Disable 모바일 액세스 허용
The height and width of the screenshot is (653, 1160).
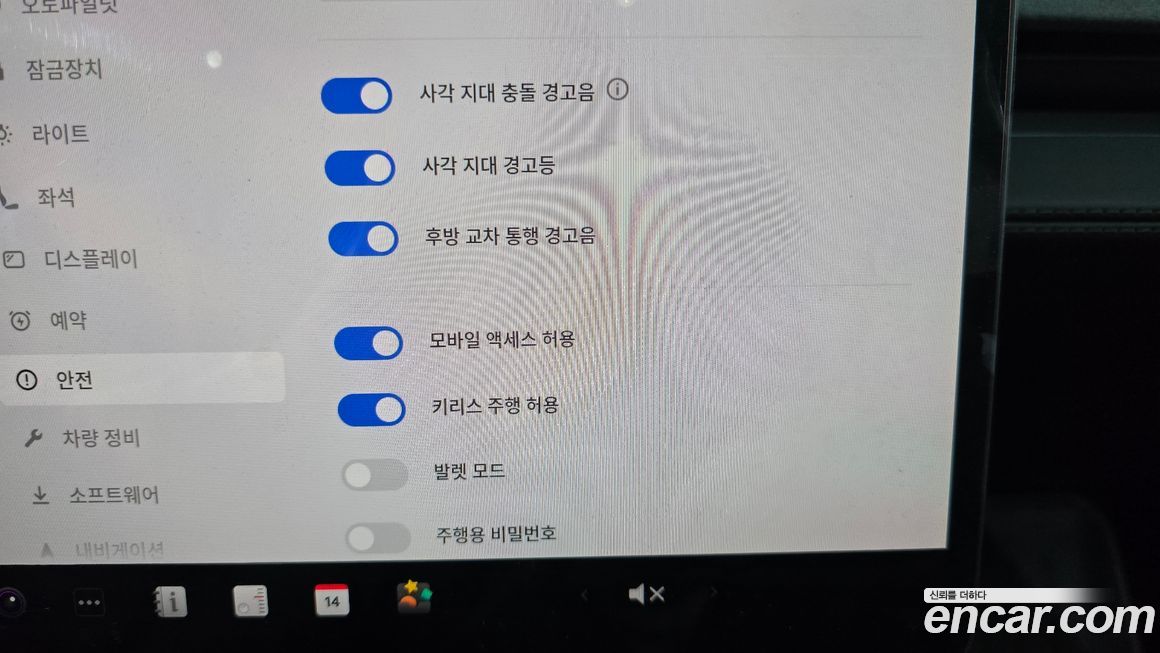coord(368,342)
